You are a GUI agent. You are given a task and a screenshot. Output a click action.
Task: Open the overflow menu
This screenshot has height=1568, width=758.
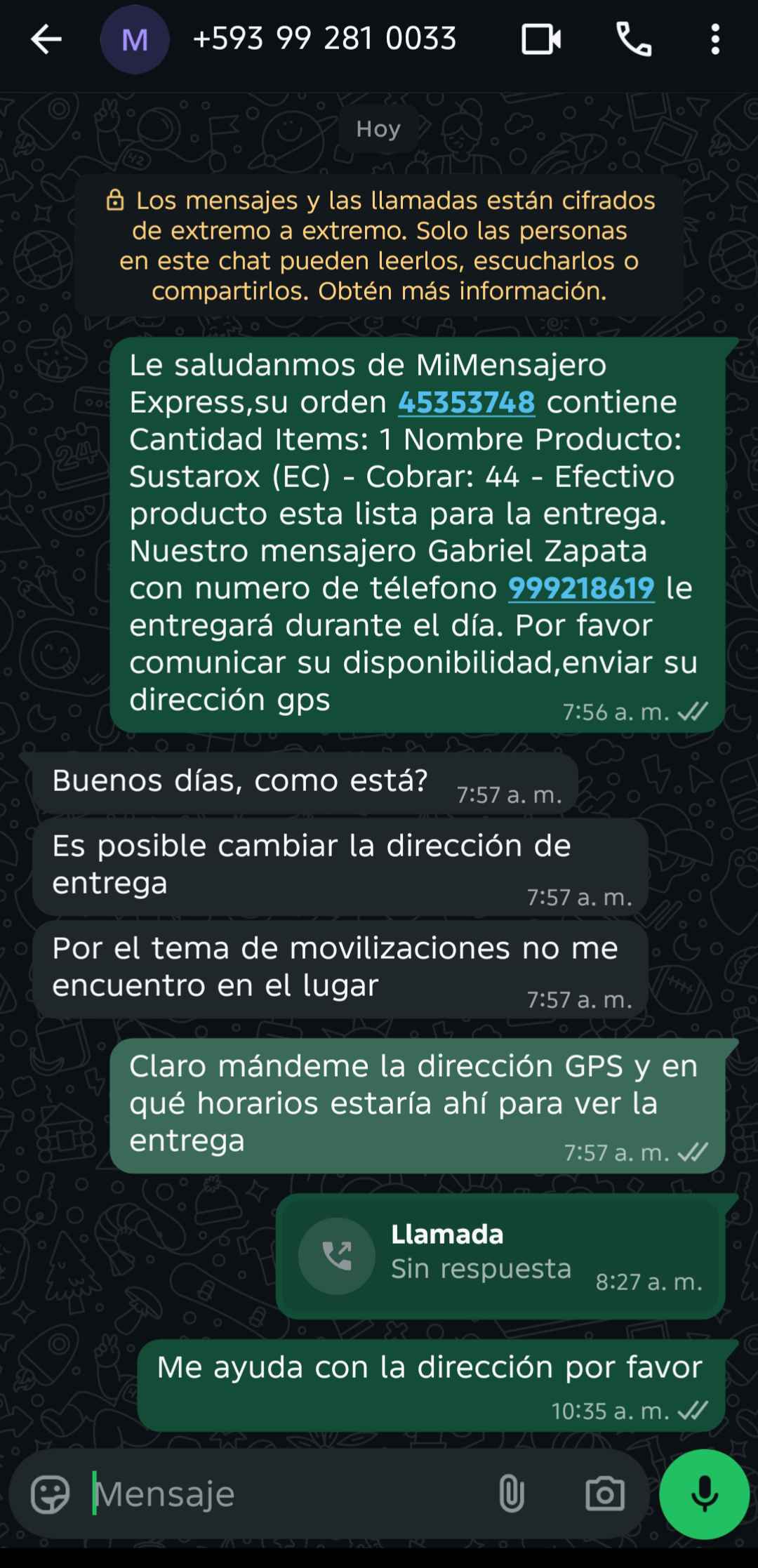(714, 39)
